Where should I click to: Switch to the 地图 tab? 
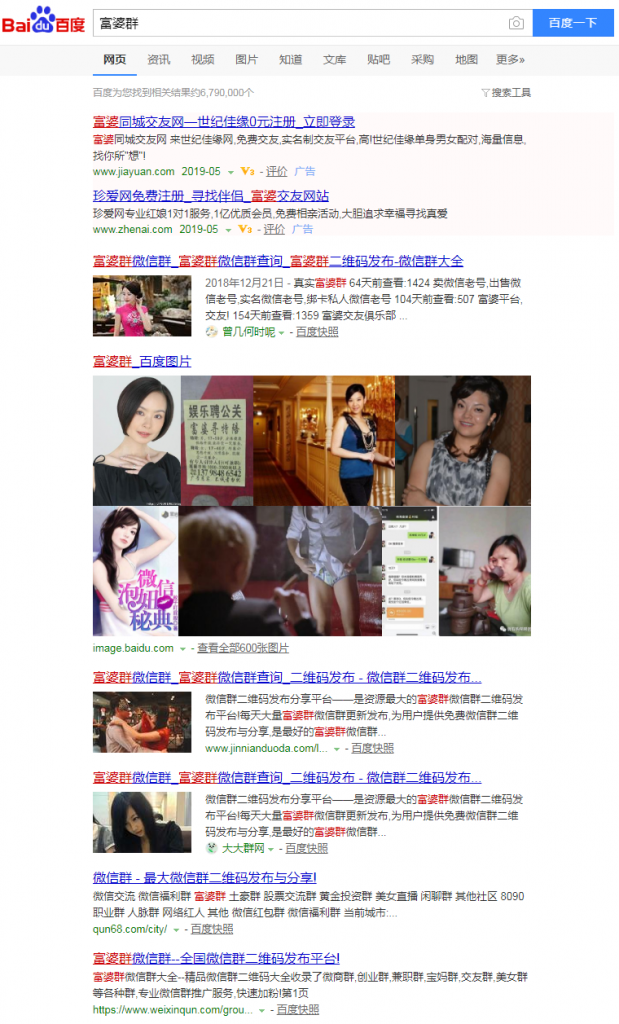click(466, 60)
